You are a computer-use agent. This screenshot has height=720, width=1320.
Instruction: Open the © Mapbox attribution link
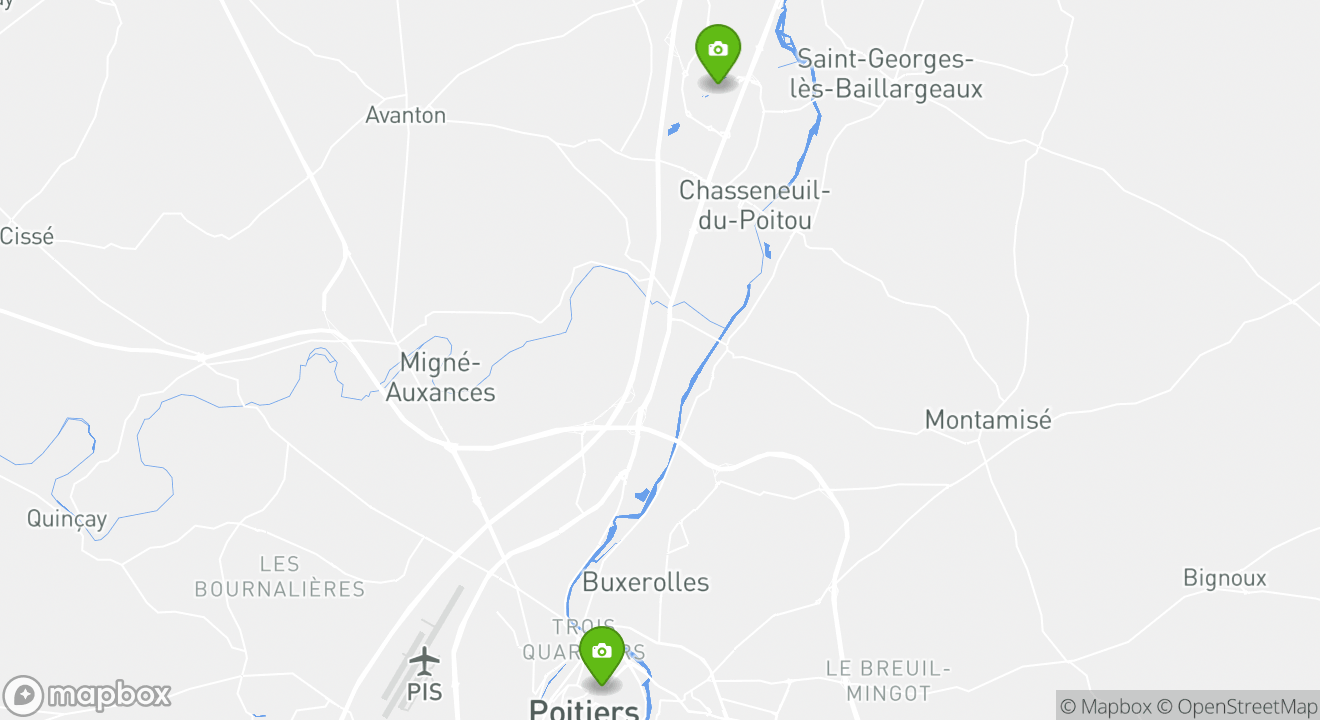[x=1105, y=707]
